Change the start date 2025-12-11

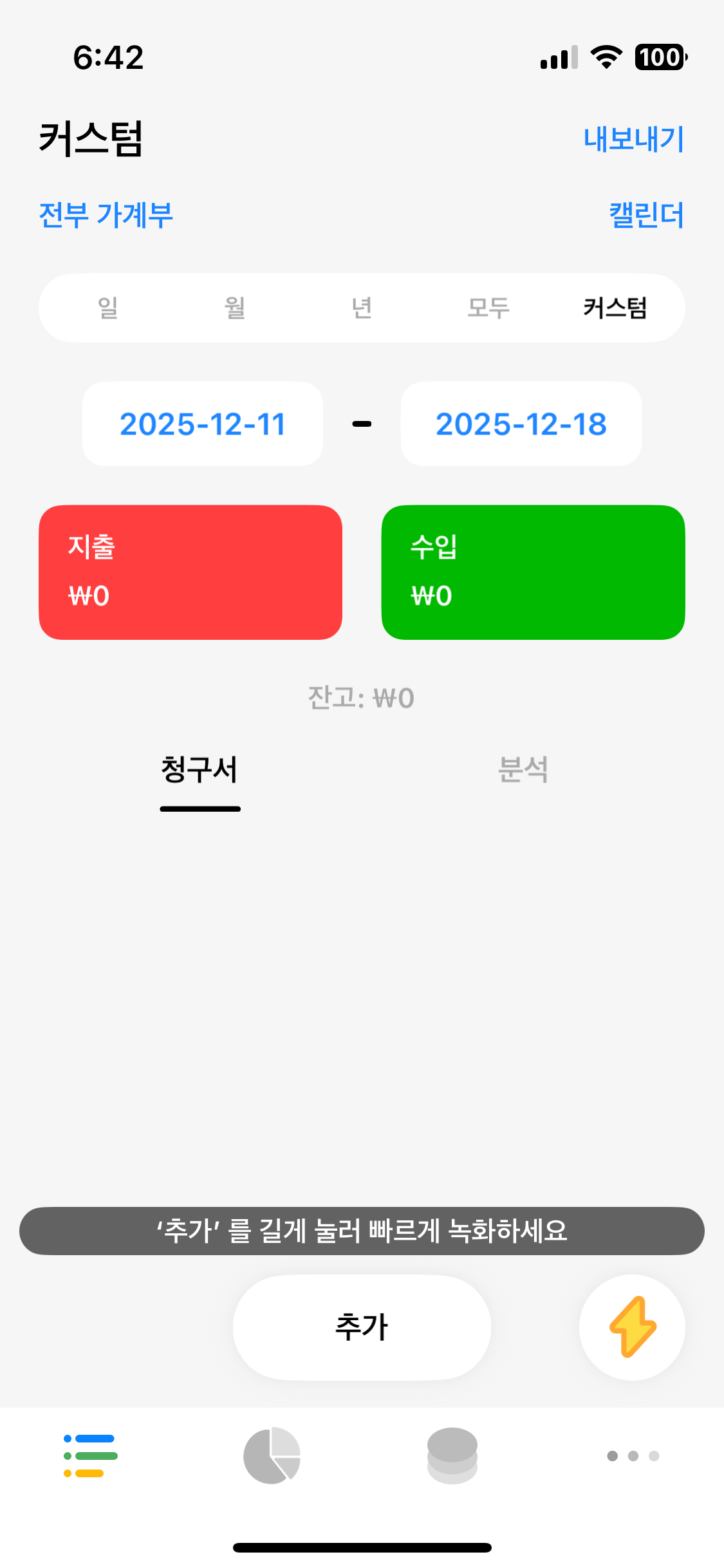203,424
